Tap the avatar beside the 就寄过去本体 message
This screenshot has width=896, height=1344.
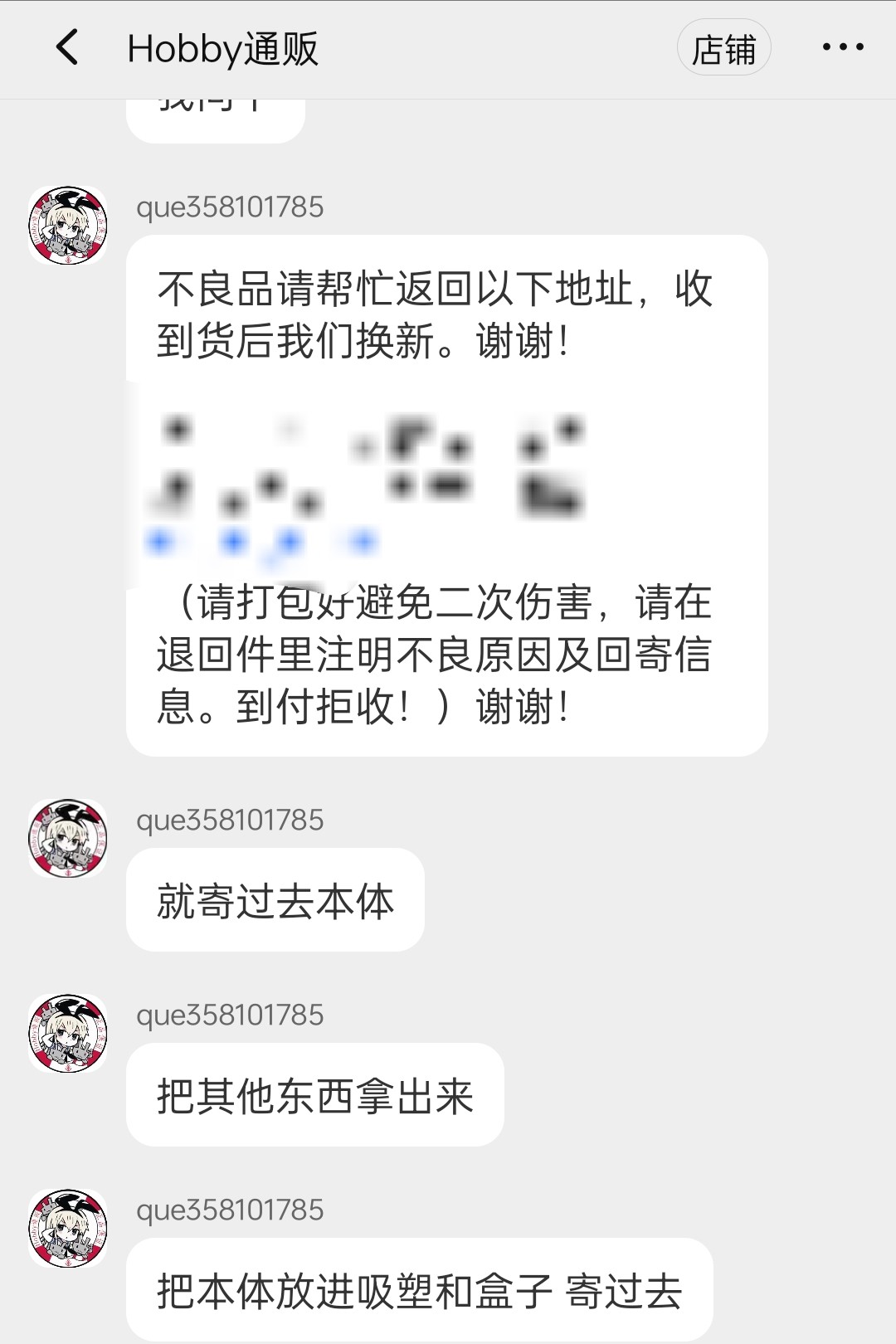[68, 838]
